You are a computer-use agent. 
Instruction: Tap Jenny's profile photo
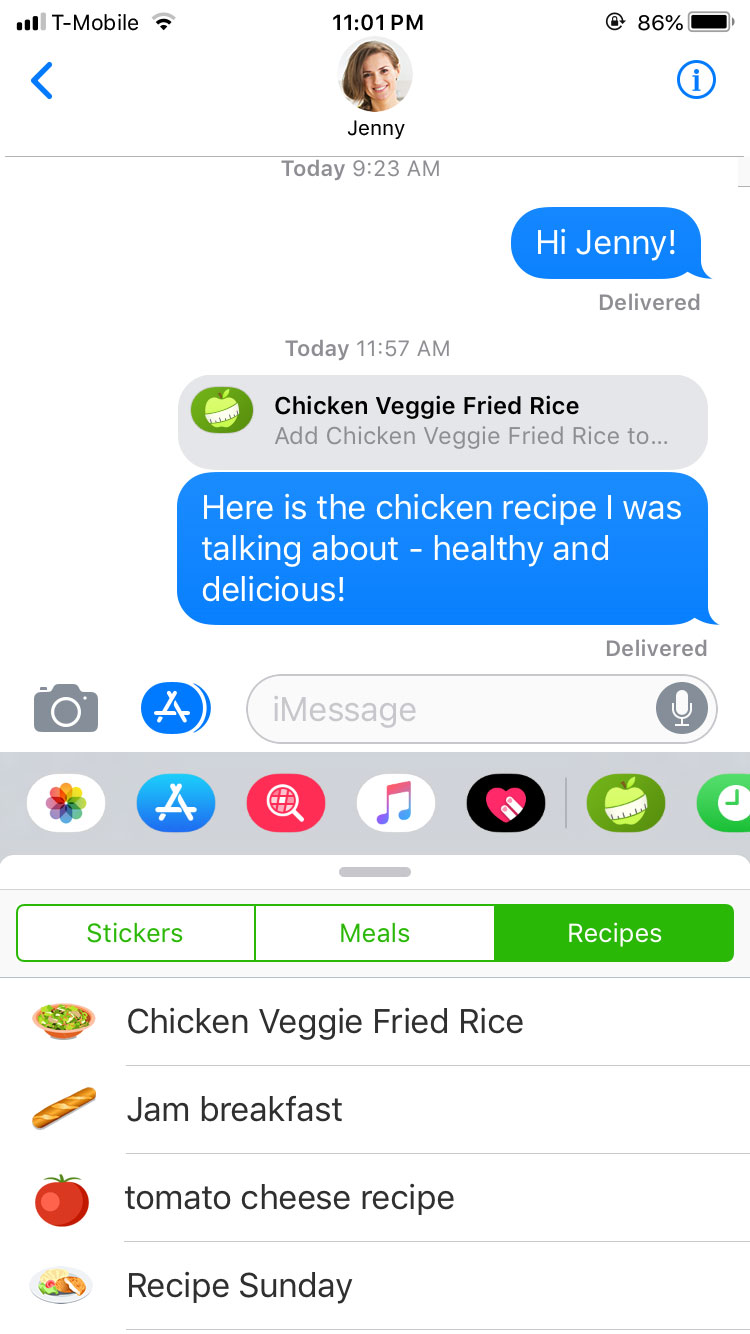pos(376,76)
